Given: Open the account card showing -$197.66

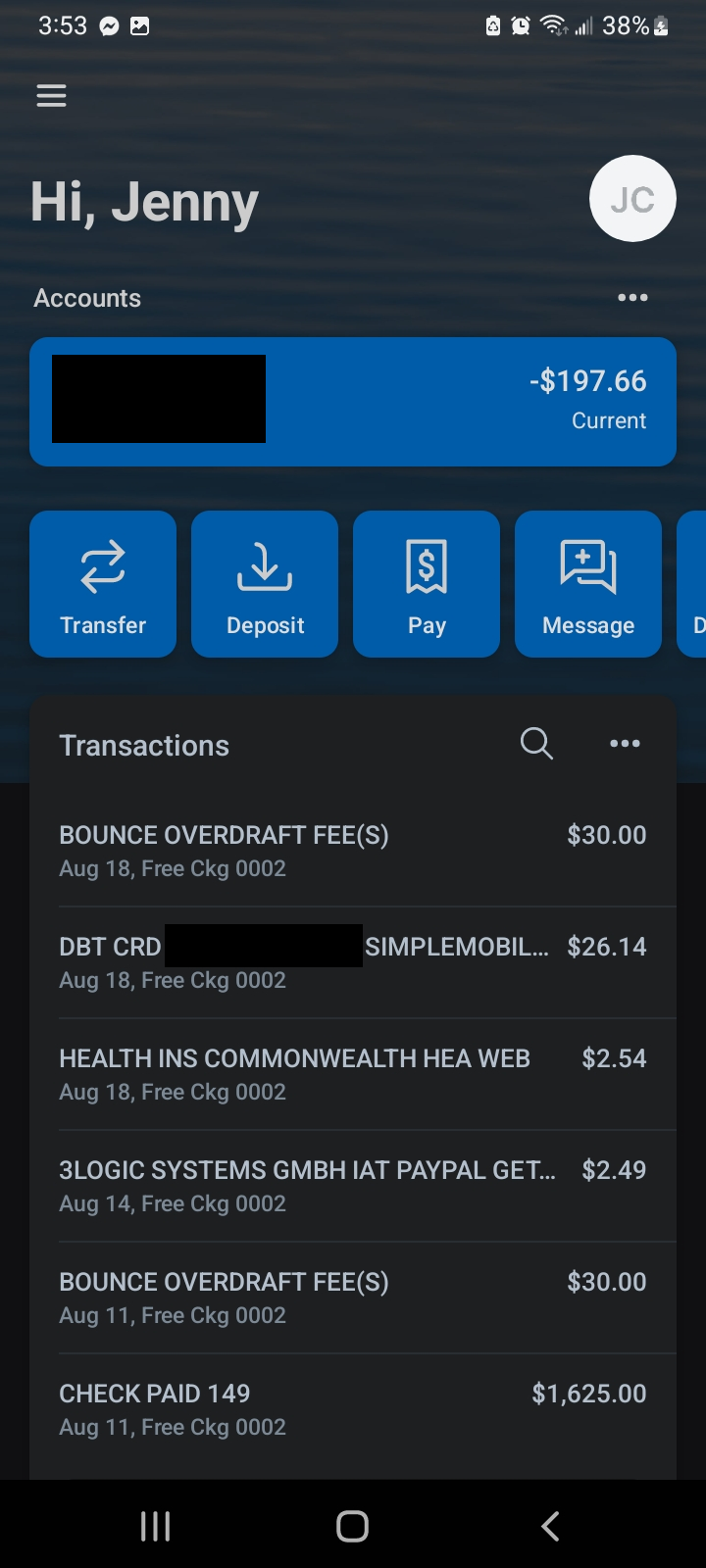Looking at the screenshot, I should [353, 402].
